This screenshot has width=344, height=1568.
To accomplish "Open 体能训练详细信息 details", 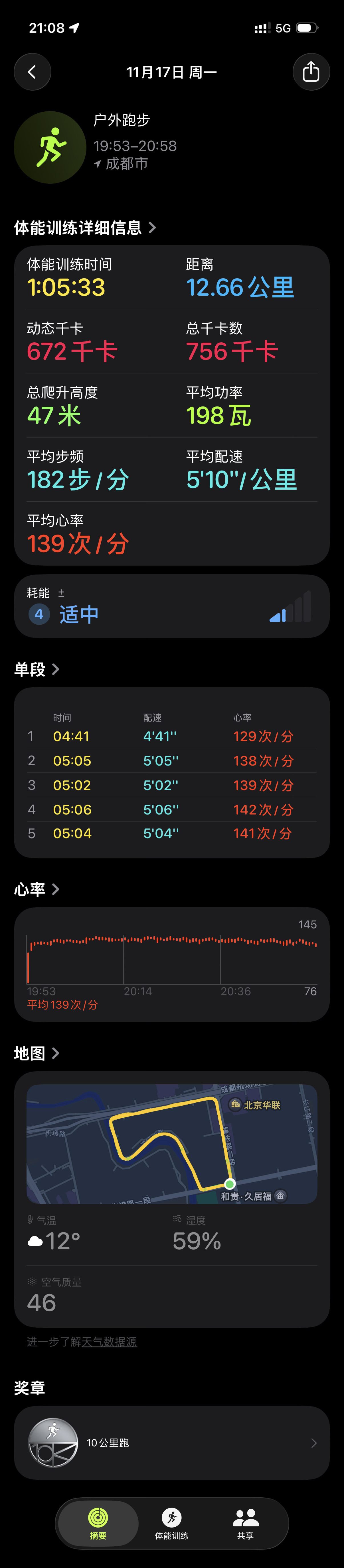I will click(85, 228).
